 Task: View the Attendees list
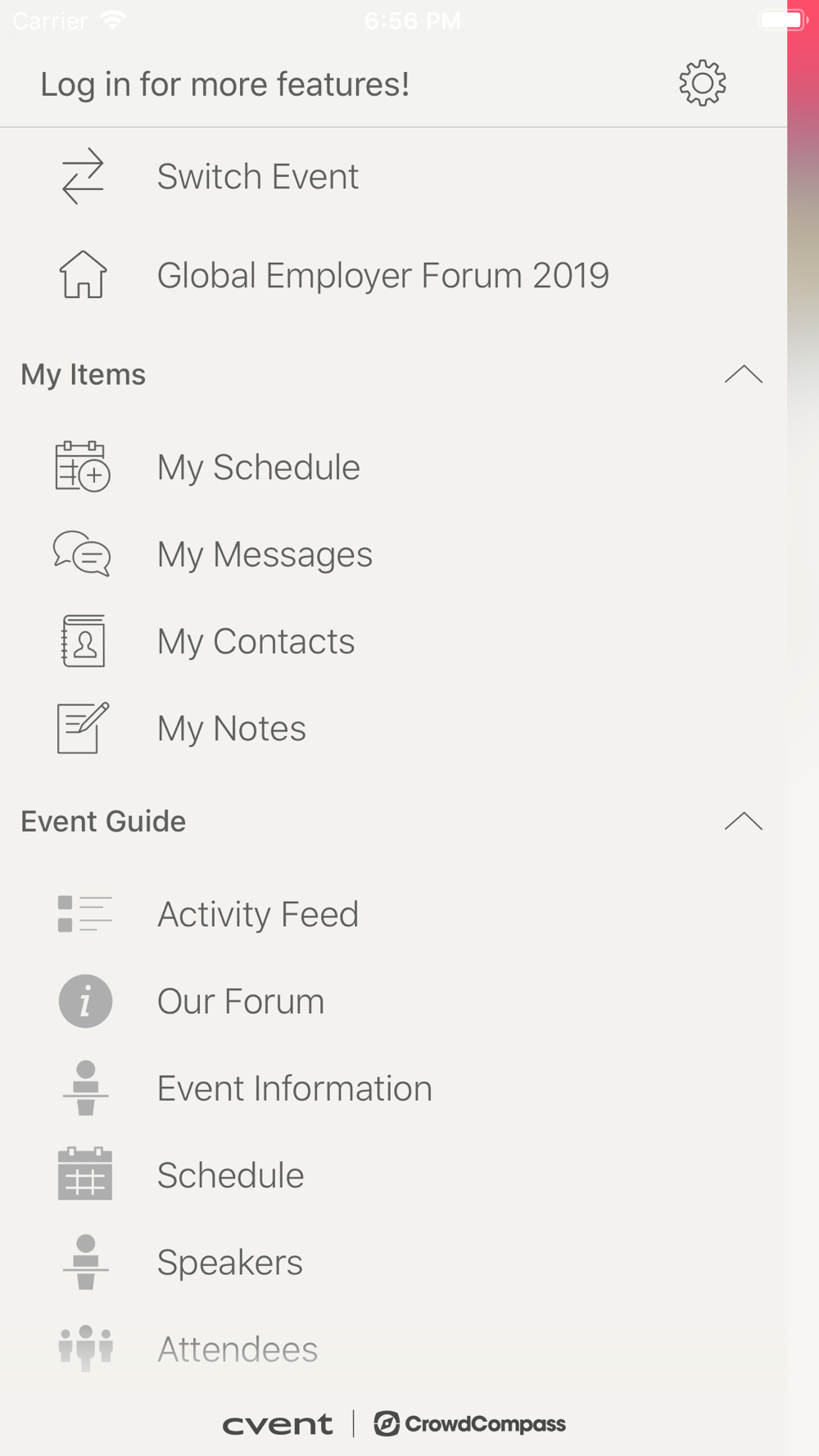point(393,1349)
